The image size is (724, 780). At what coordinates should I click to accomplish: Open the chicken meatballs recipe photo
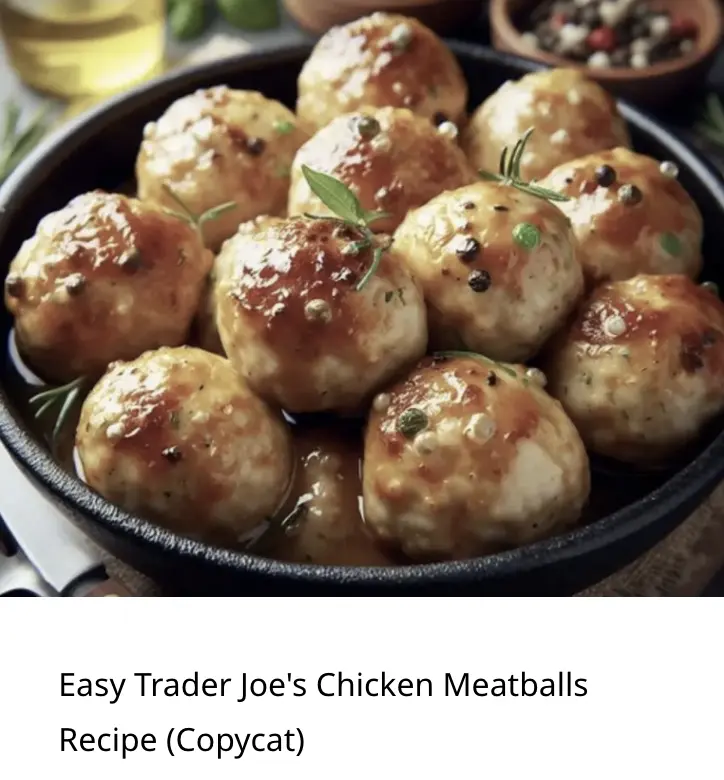pos(362,298)
